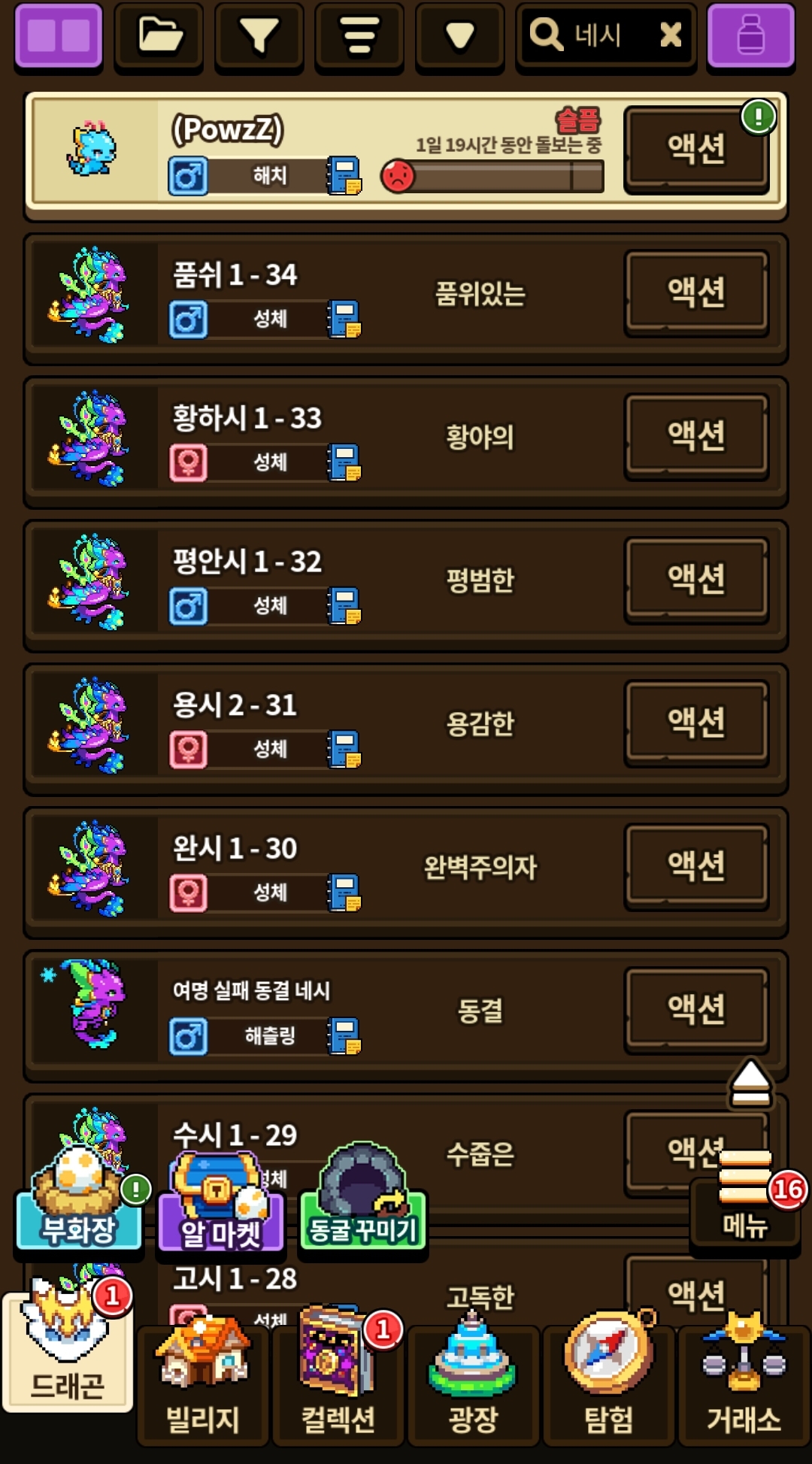Tap 액션 for 완시 1 - 30
This screenshot has height=1464, width=812.
[x=696, y=865]
